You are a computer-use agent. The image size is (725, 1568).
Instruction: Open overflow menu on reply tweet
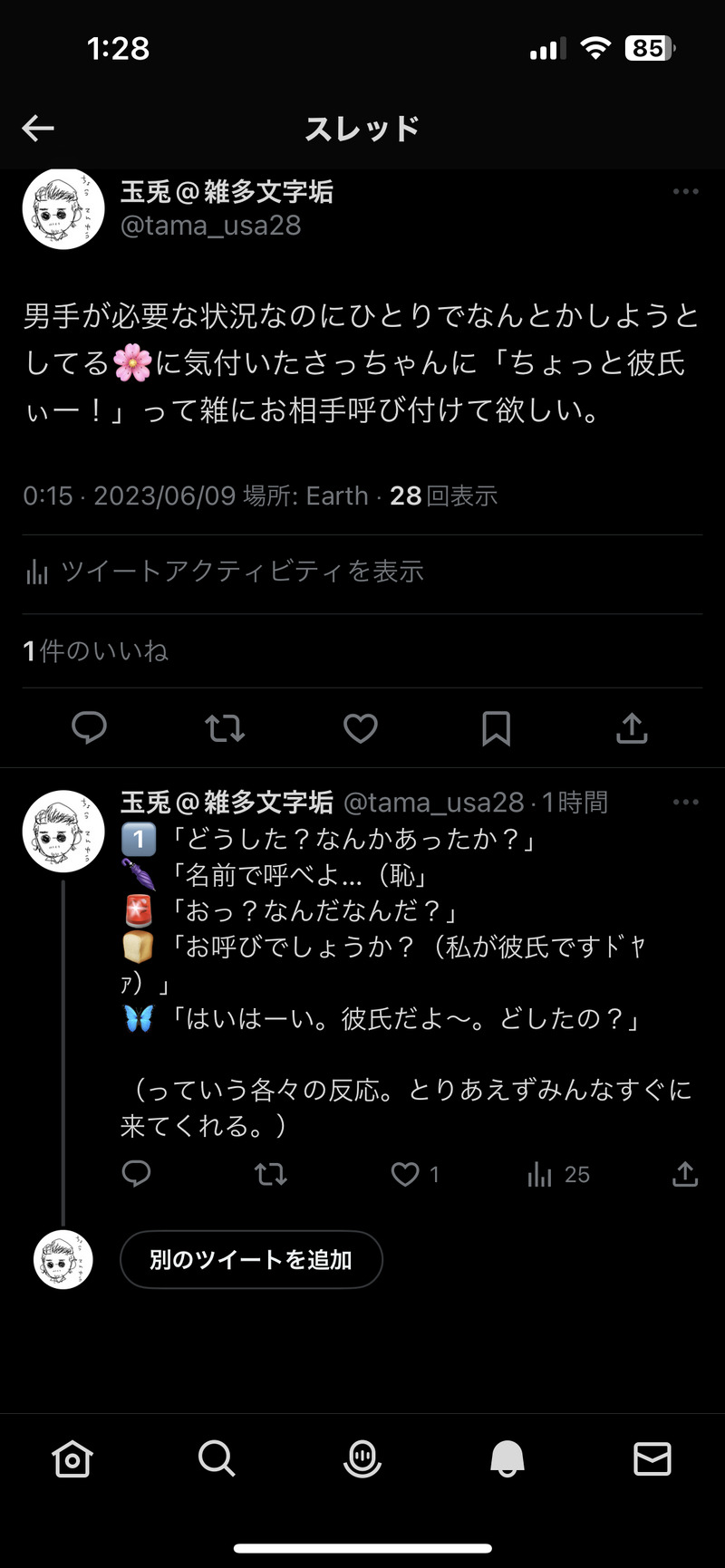tap(685, 802)
